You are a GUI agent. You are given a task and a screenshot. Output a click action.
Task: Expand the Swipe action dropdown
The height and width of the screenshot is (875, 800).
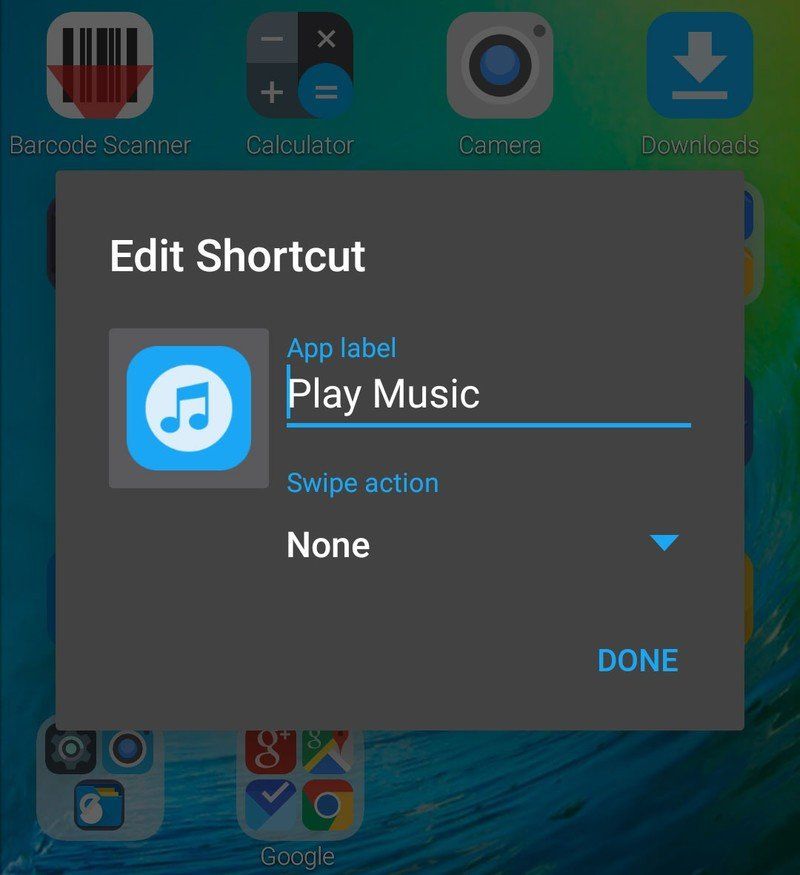(663, 543)
